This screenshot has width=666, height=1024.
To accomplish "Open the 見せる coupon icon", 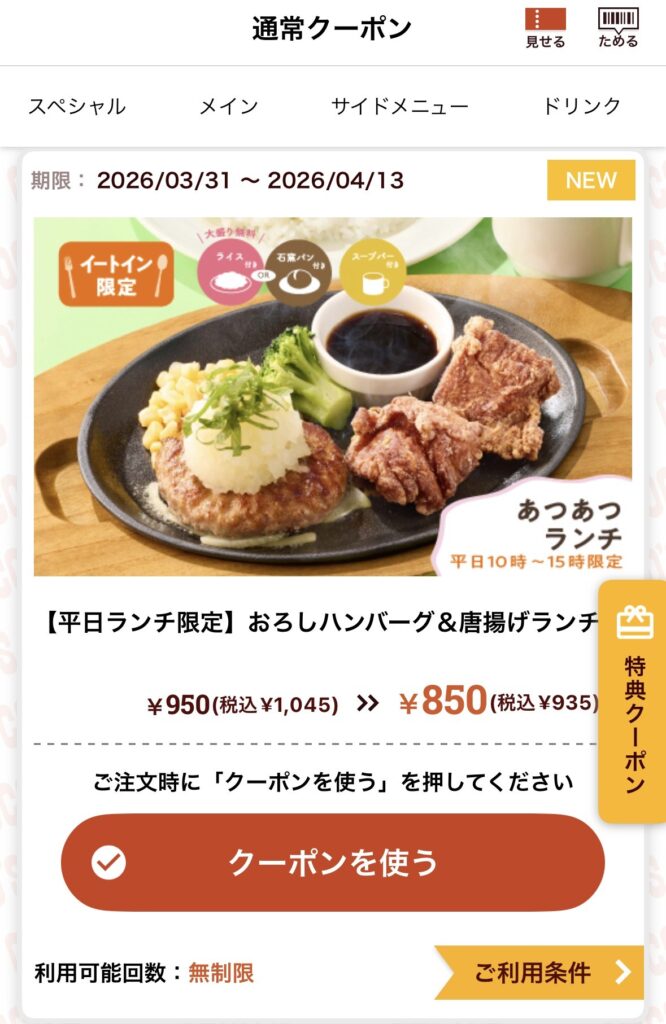I will pyautogui.click(x=545, y=28).
